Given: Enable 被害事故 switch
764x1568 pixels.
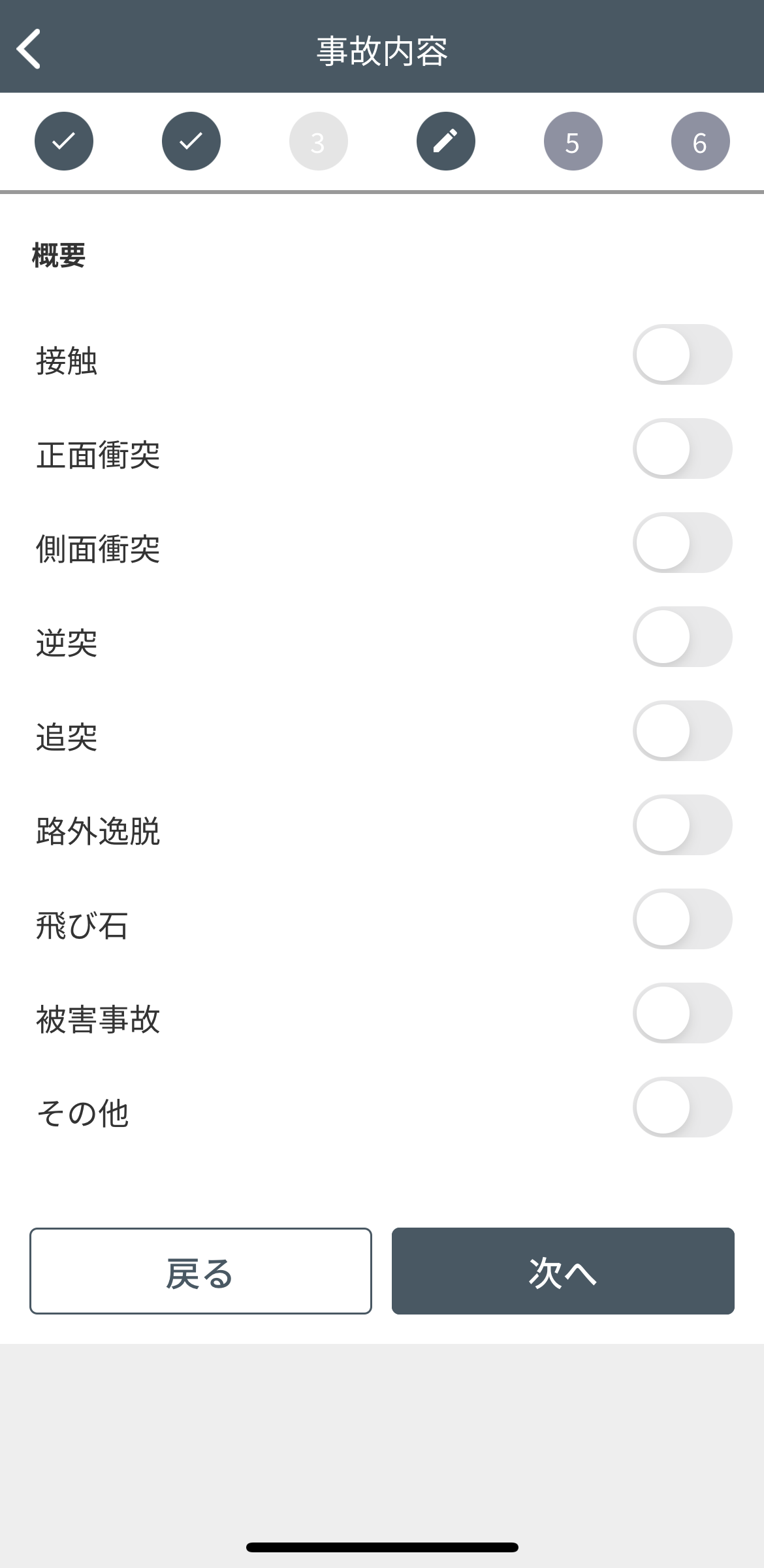Looking at the screenshot, I should 682,1013.
